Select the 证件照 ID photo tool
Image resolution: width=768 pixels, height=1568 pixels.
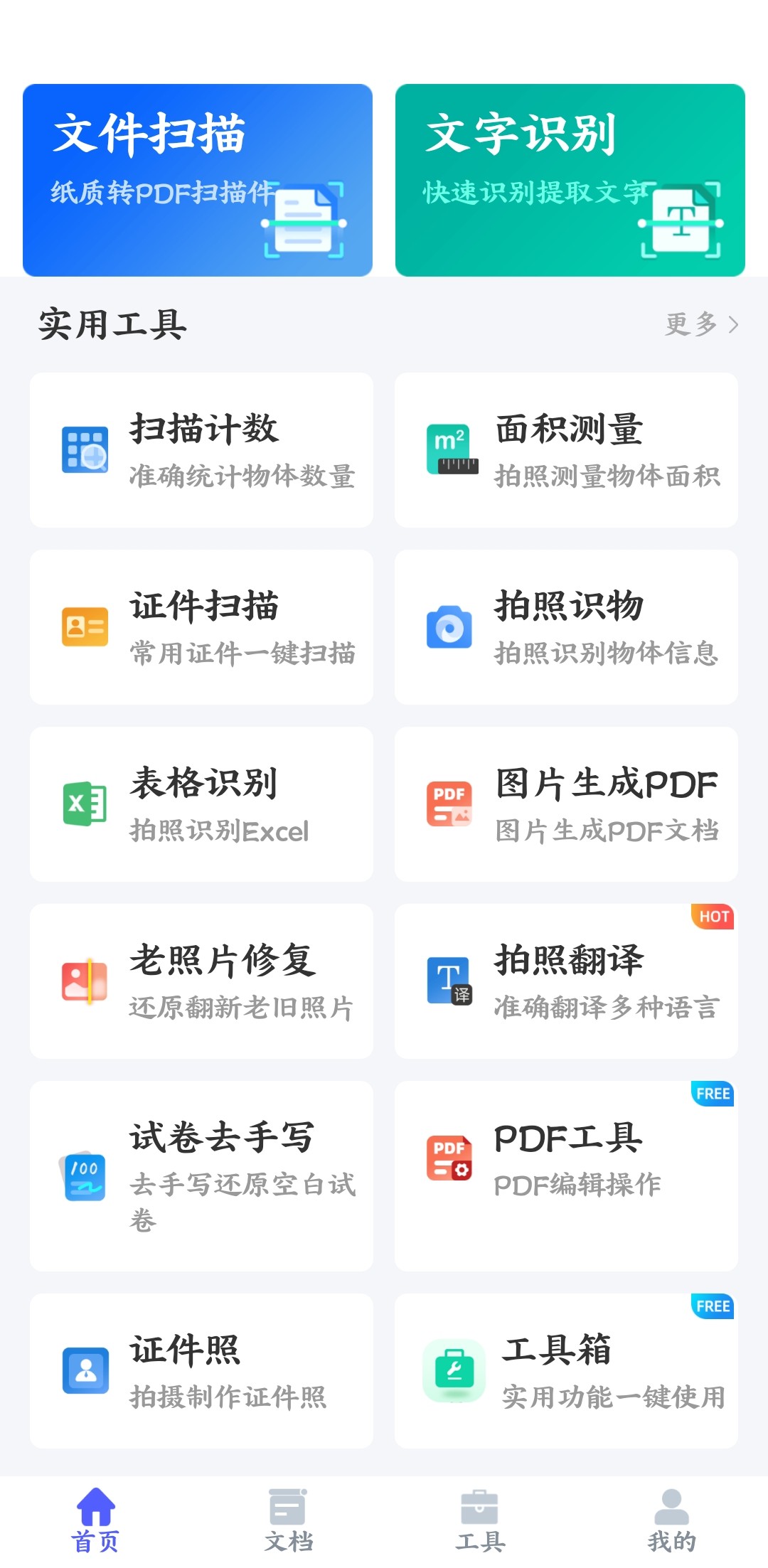(201, 1371)
